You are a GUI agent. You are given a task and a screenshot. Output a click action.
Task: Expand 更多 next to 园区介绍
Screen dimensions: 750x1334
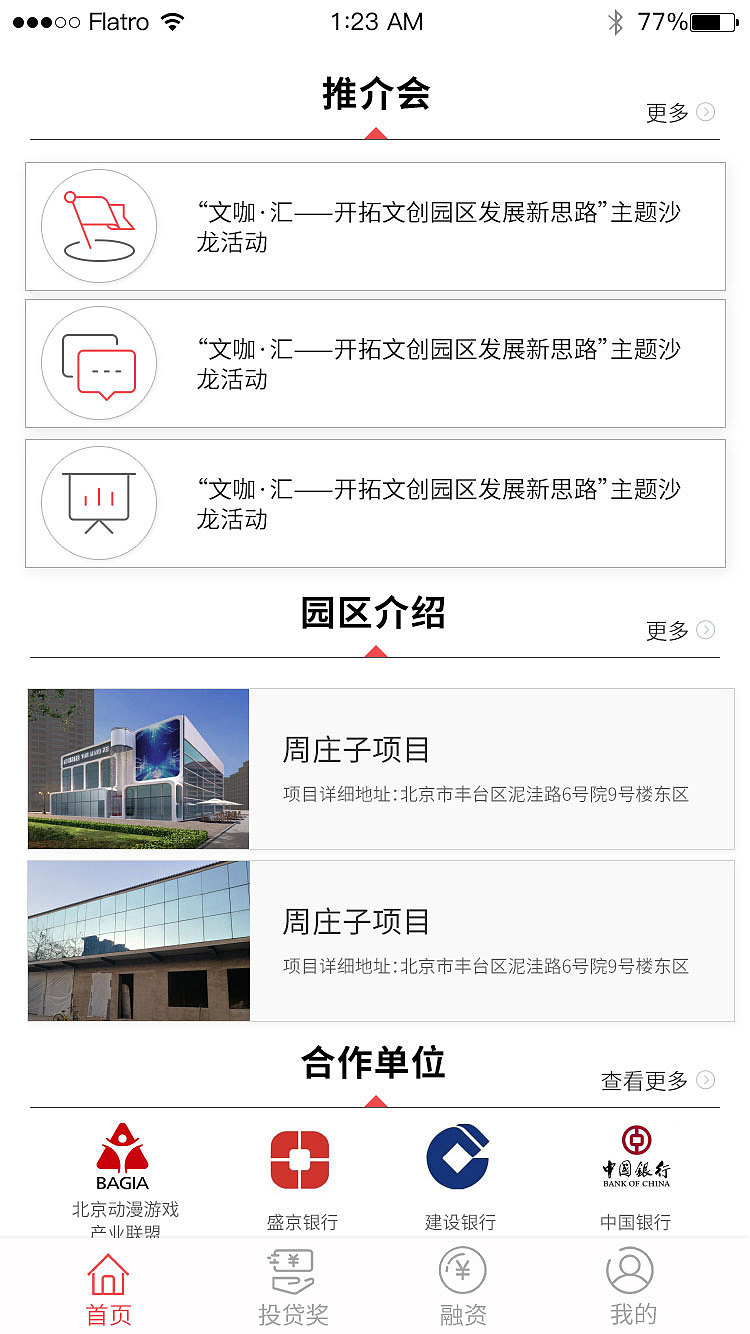click(680, 630)
